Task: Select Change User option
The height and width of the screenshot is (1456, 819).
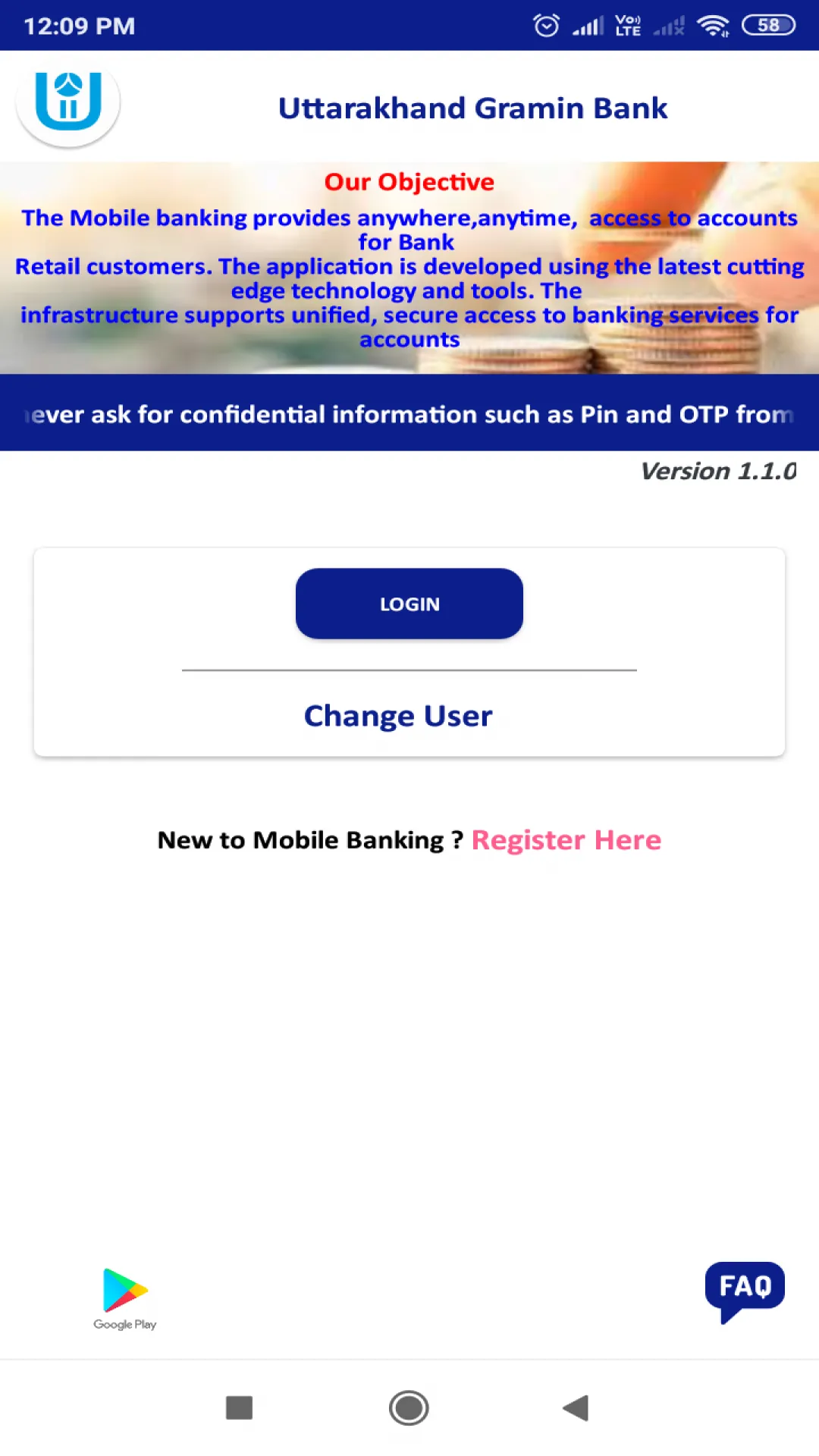Action: (x=398, y=716)
